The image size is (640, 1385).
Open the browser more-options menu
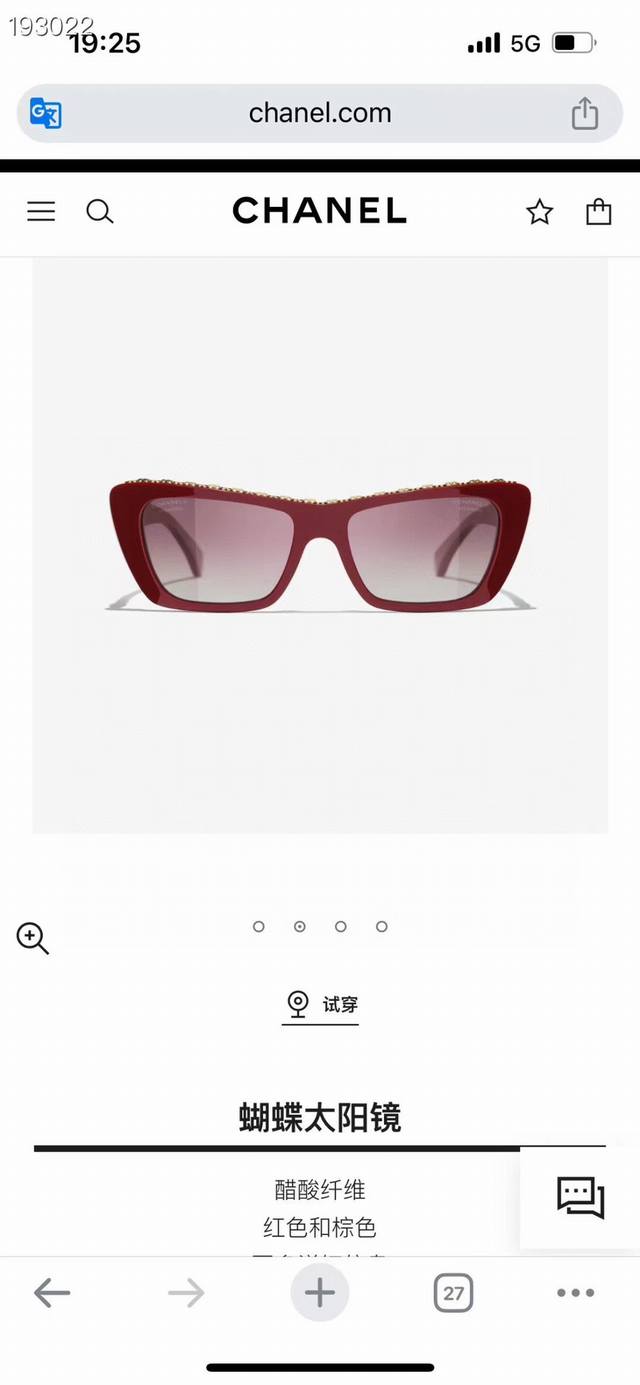575,1293
